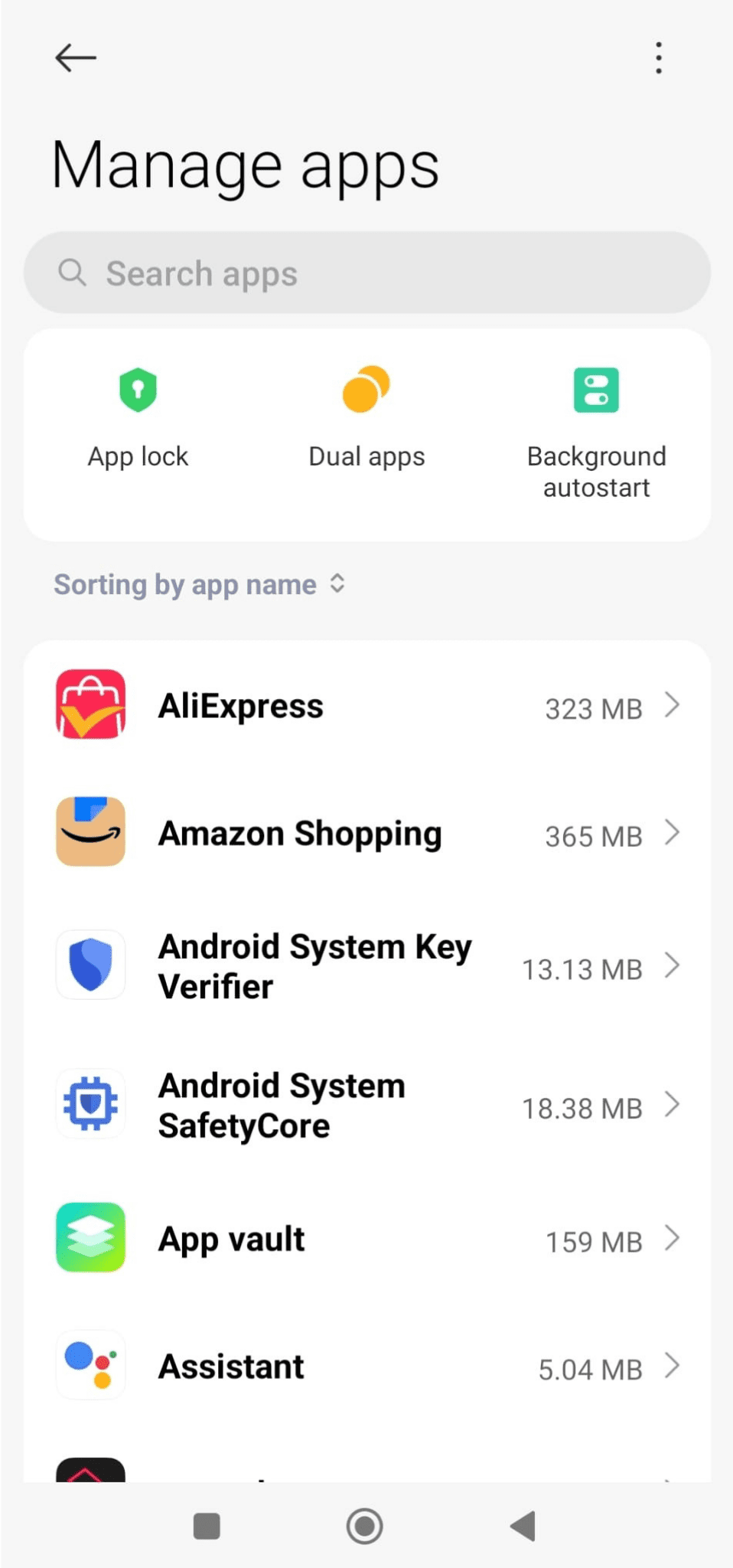Tap the search magnifier in the search bar
Screen dimensions: 733x1568
tap(73, 273)
